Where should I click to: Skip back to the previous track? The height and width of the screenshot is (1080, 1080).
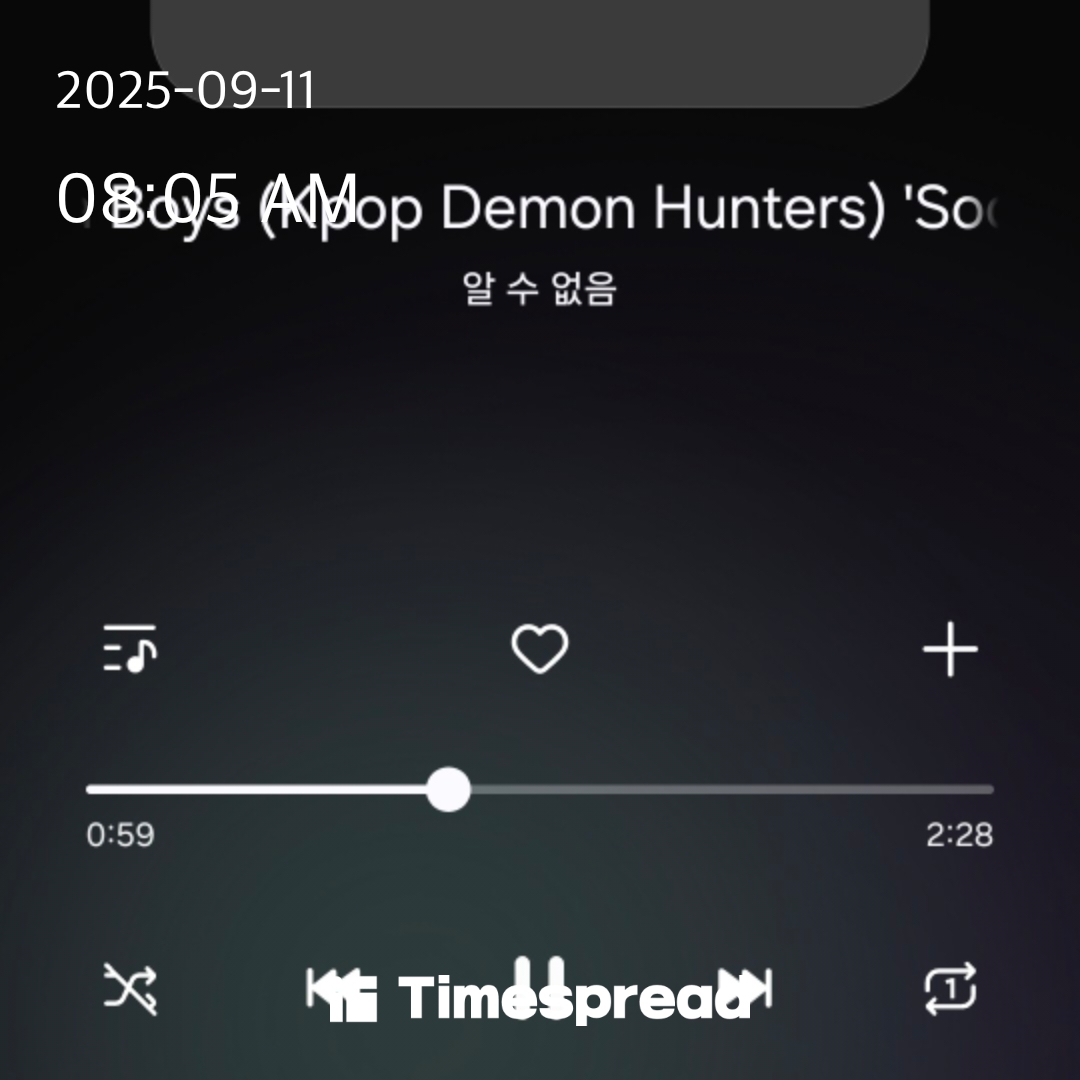coord(328,988)
